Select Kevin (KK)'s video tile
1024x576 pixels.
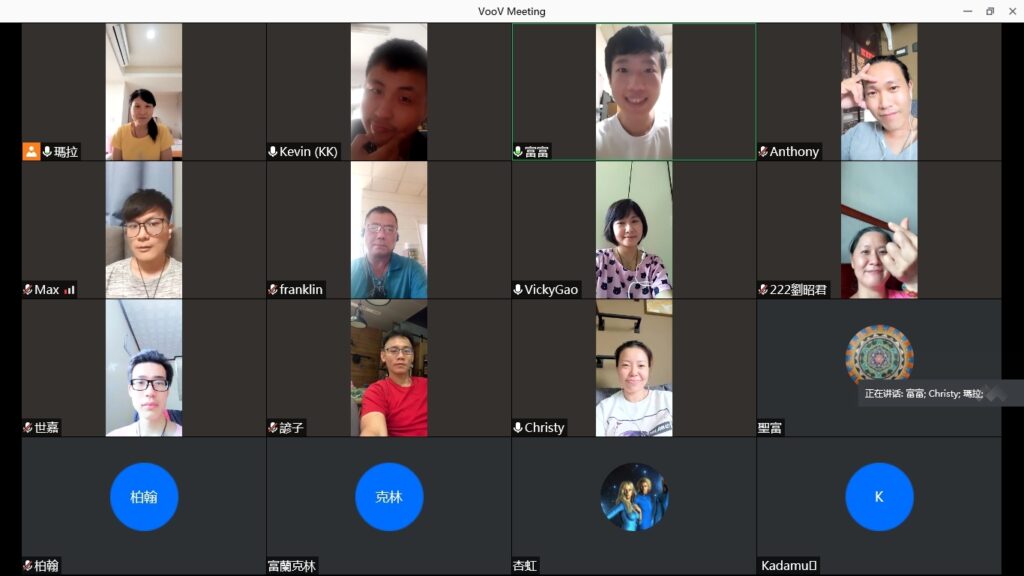pyautogui.click(x=389, y=92)
